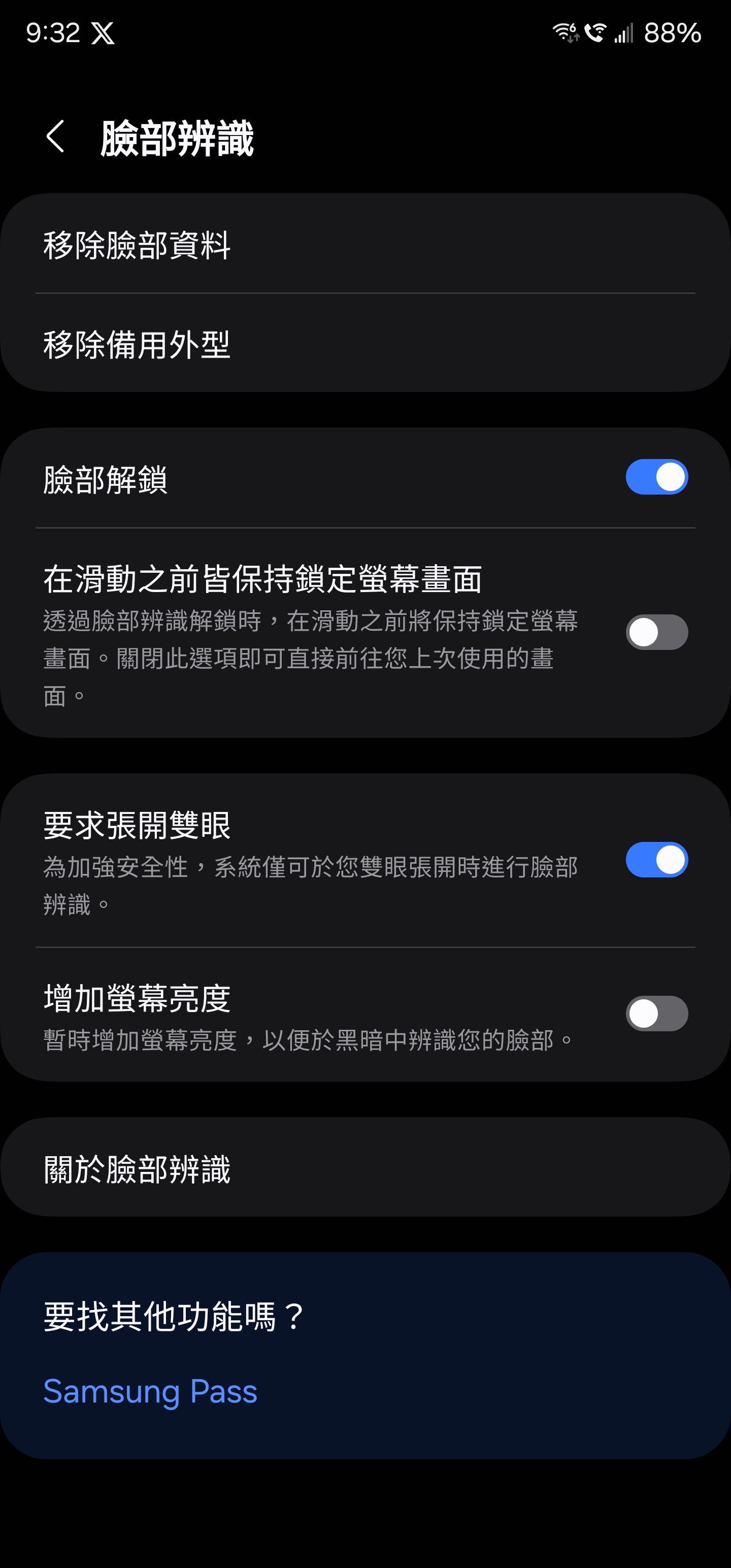731x1568 pixels.
Task: Open 移除備用外型 option
Action: click(365, 344)
